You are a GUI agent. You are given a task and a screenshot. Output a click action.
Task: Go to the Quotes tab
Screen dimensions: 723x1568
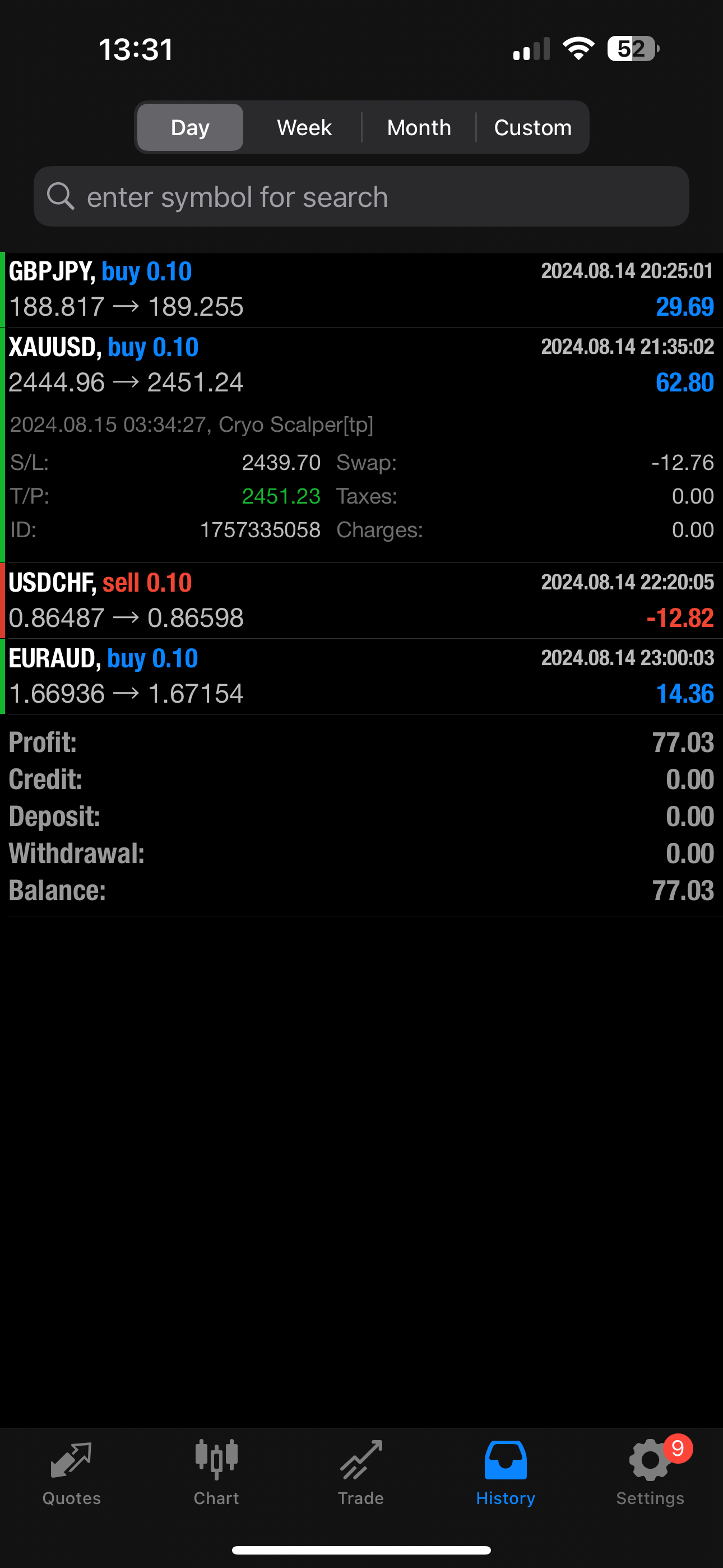[71, 1472]
